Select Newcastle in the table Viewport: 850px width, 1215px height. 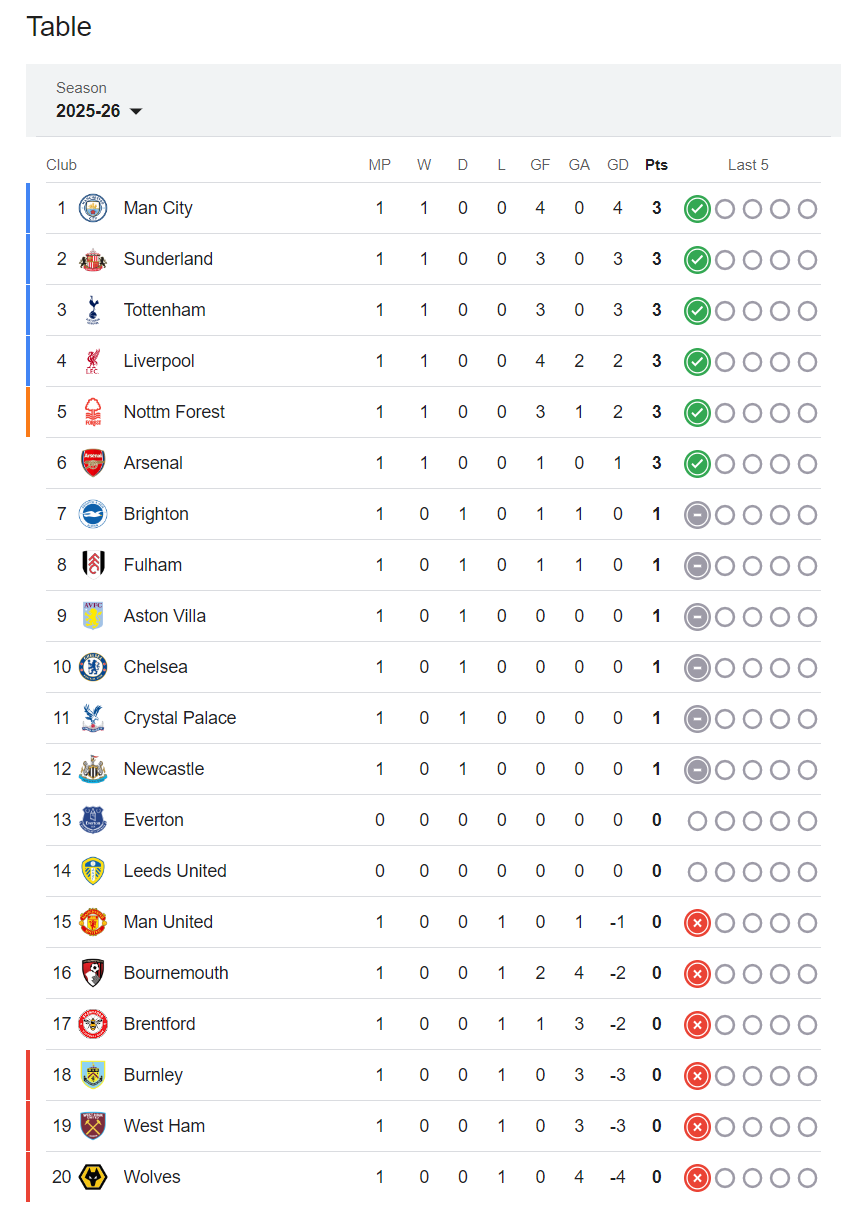(x=164, y=769)
